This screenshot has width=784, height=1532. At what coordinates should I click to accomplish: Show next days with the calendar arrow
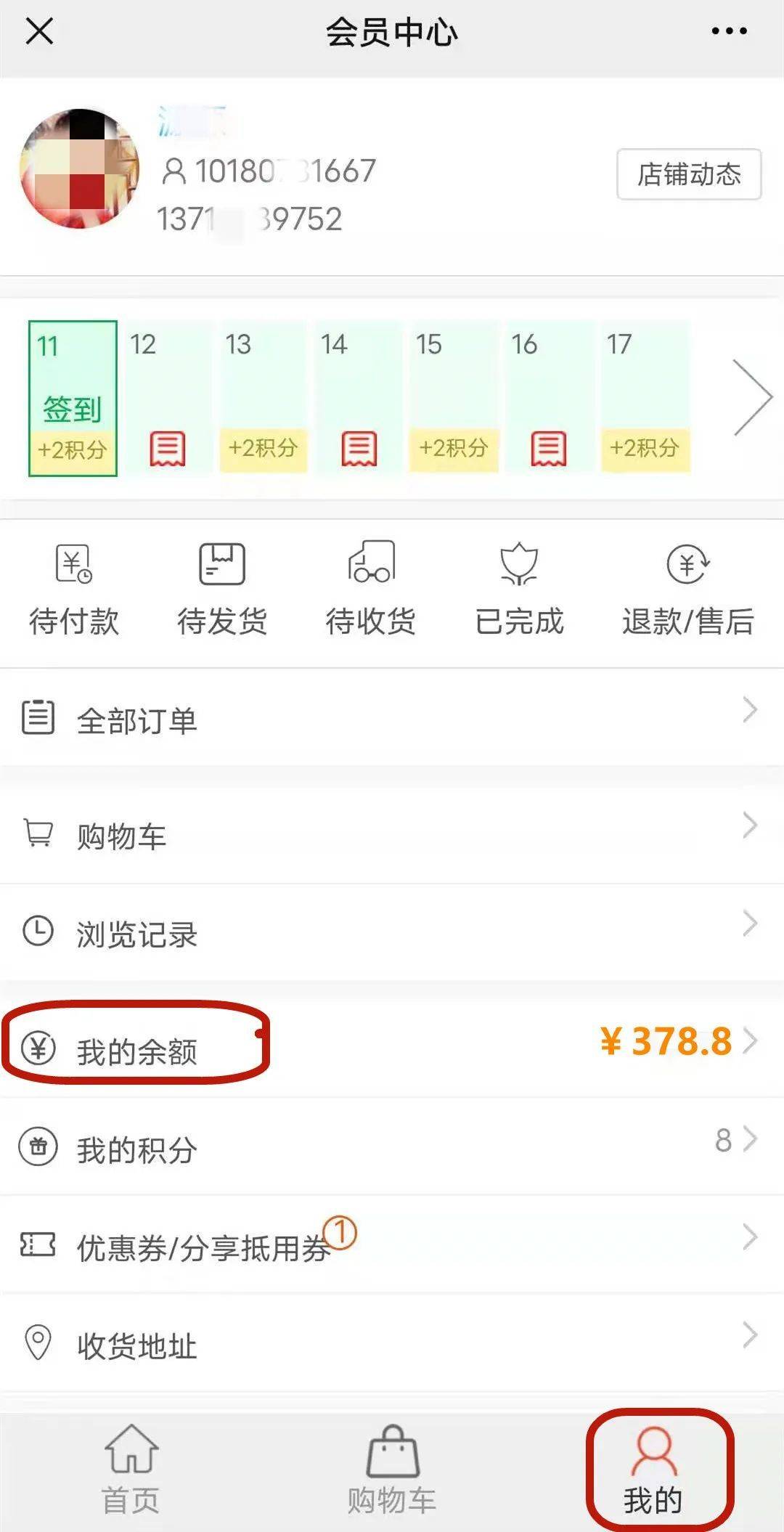point(752,397)
